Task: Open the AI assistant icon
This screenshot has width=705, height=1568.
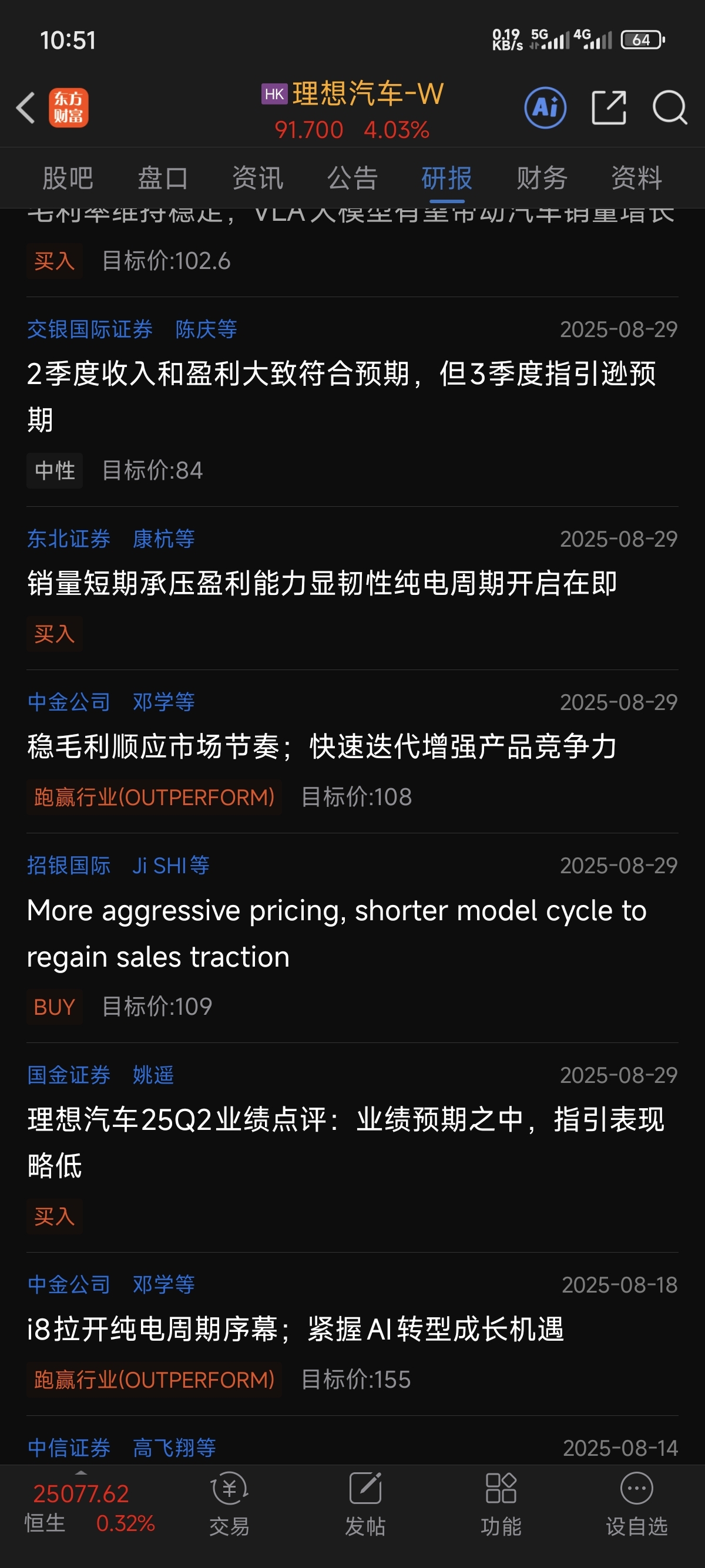Action: 545,107
